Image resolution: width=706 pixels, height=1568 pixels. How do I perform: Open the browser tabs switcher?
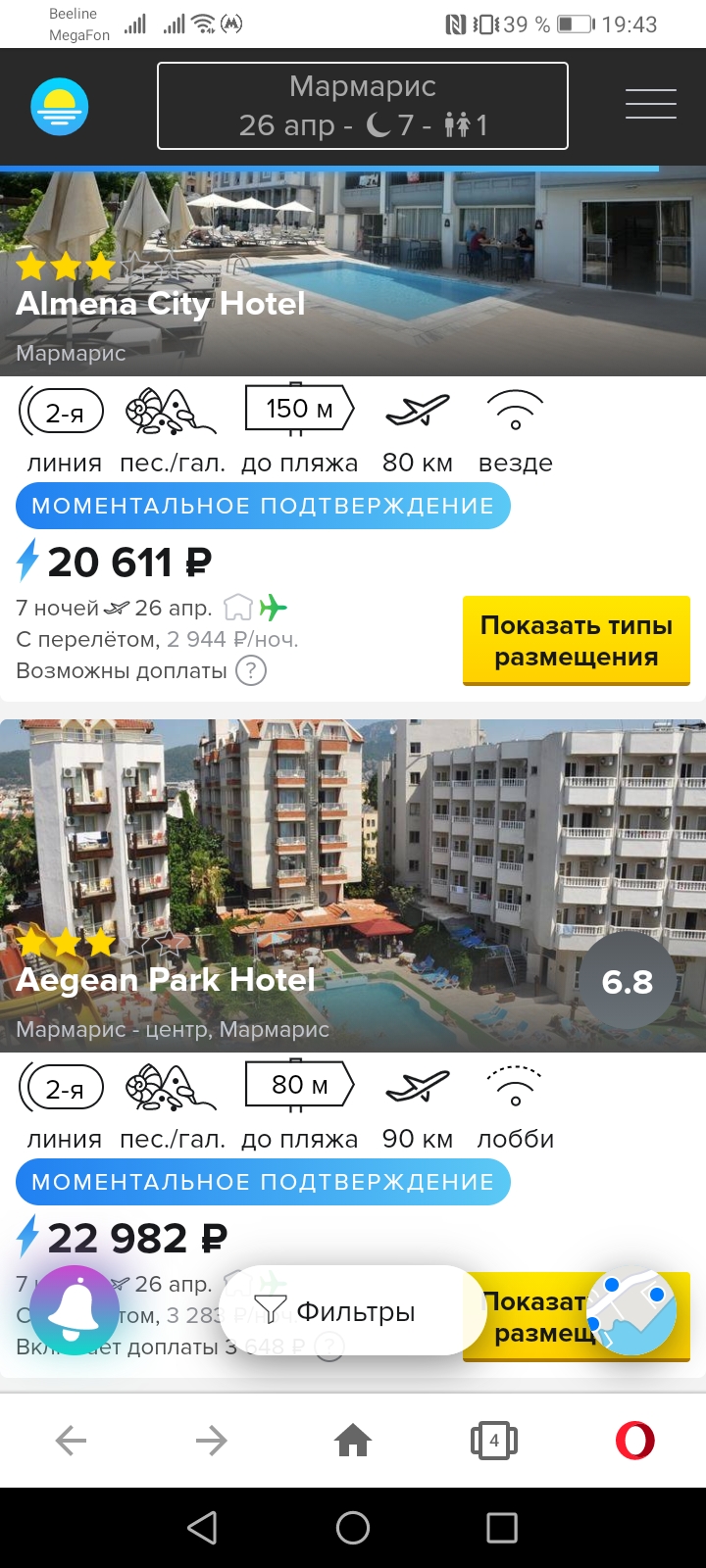(x=494, y=1441)
